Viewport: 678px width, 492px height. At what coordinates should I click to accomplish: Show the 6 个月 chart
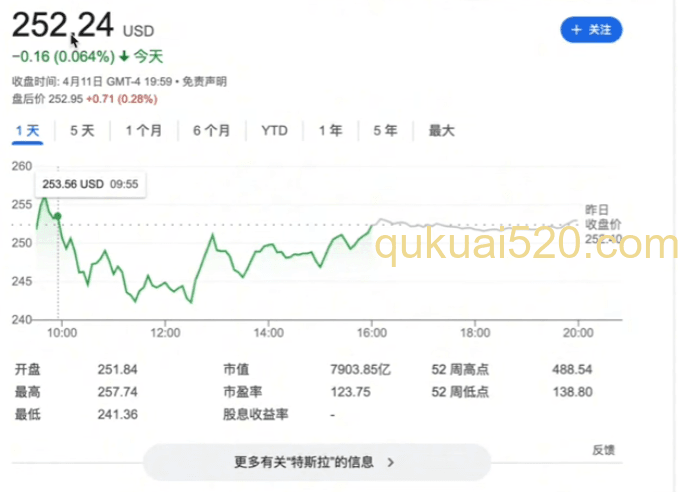[211, 130]
